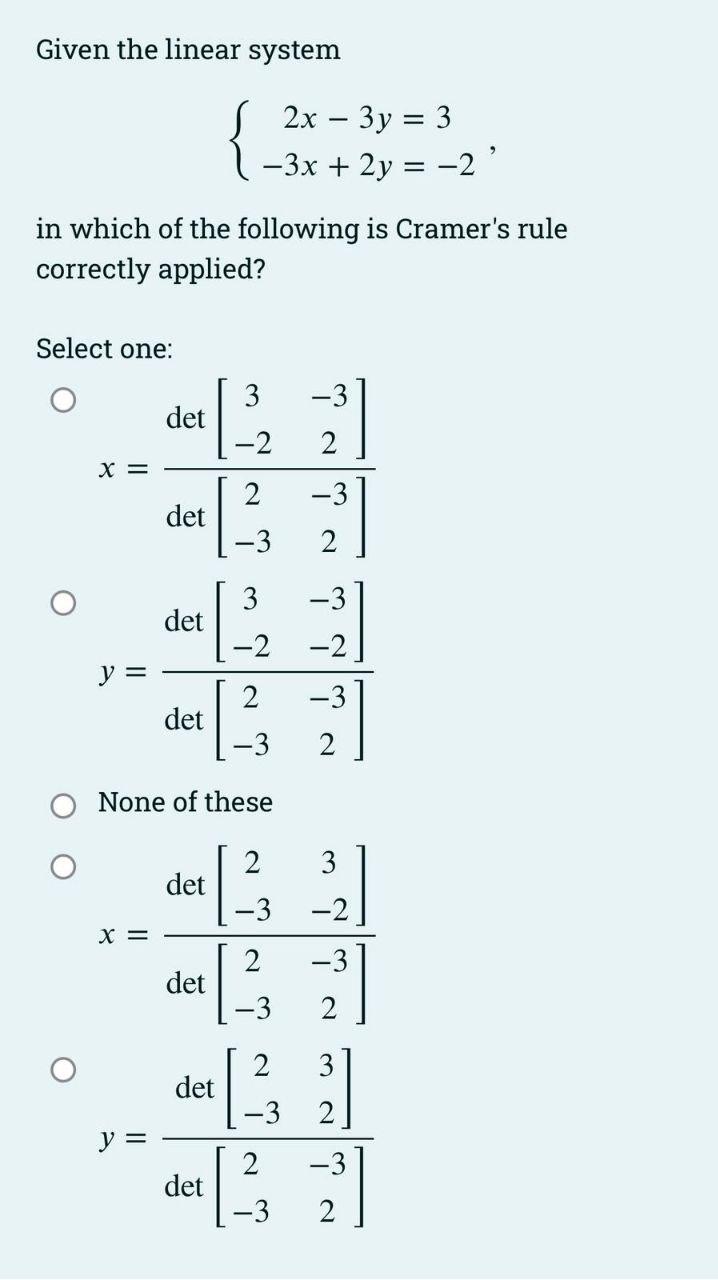Select the x answer with numerator rows 3,-3 and -2,2

click(63, 400)
